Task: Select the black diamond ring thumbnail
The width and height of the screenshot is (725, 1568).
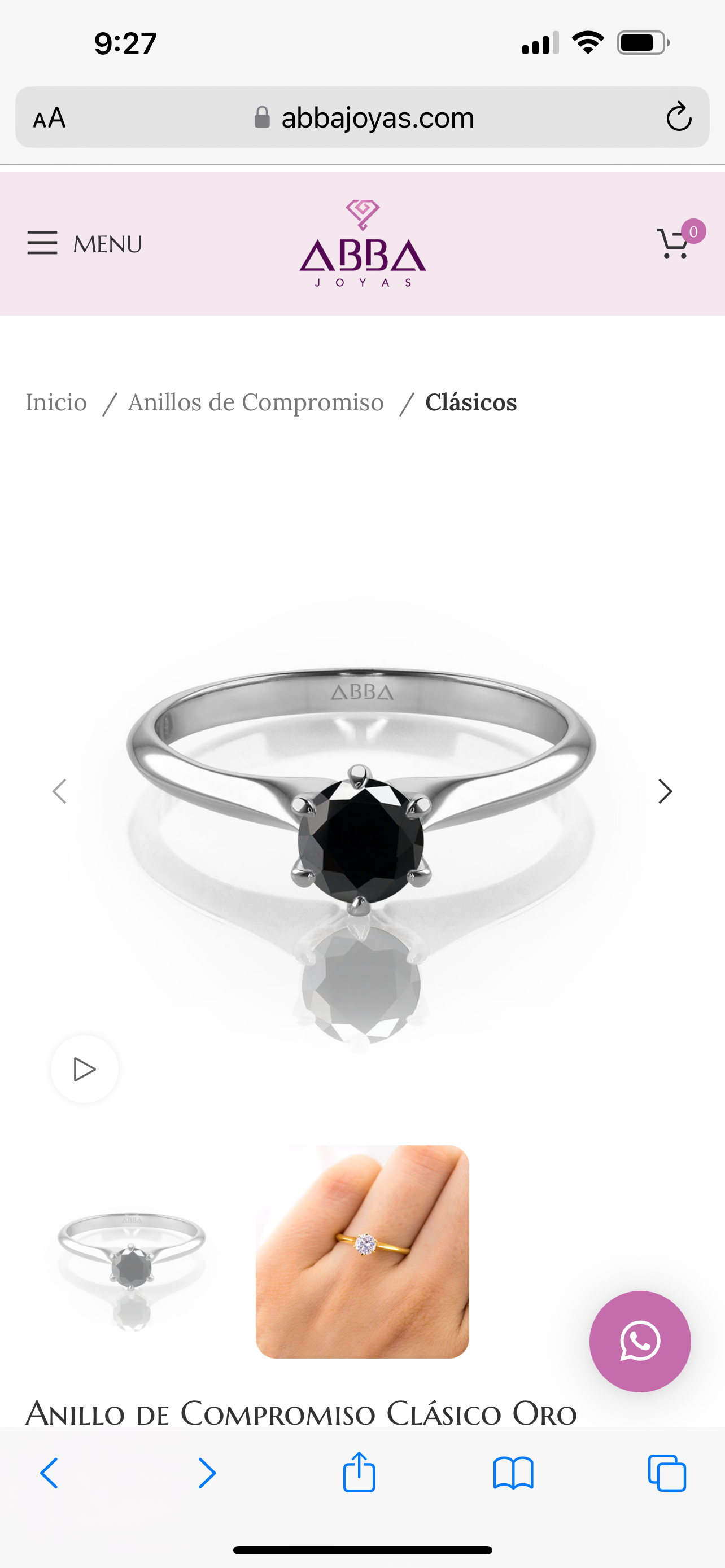Action: click(132, 1251)
